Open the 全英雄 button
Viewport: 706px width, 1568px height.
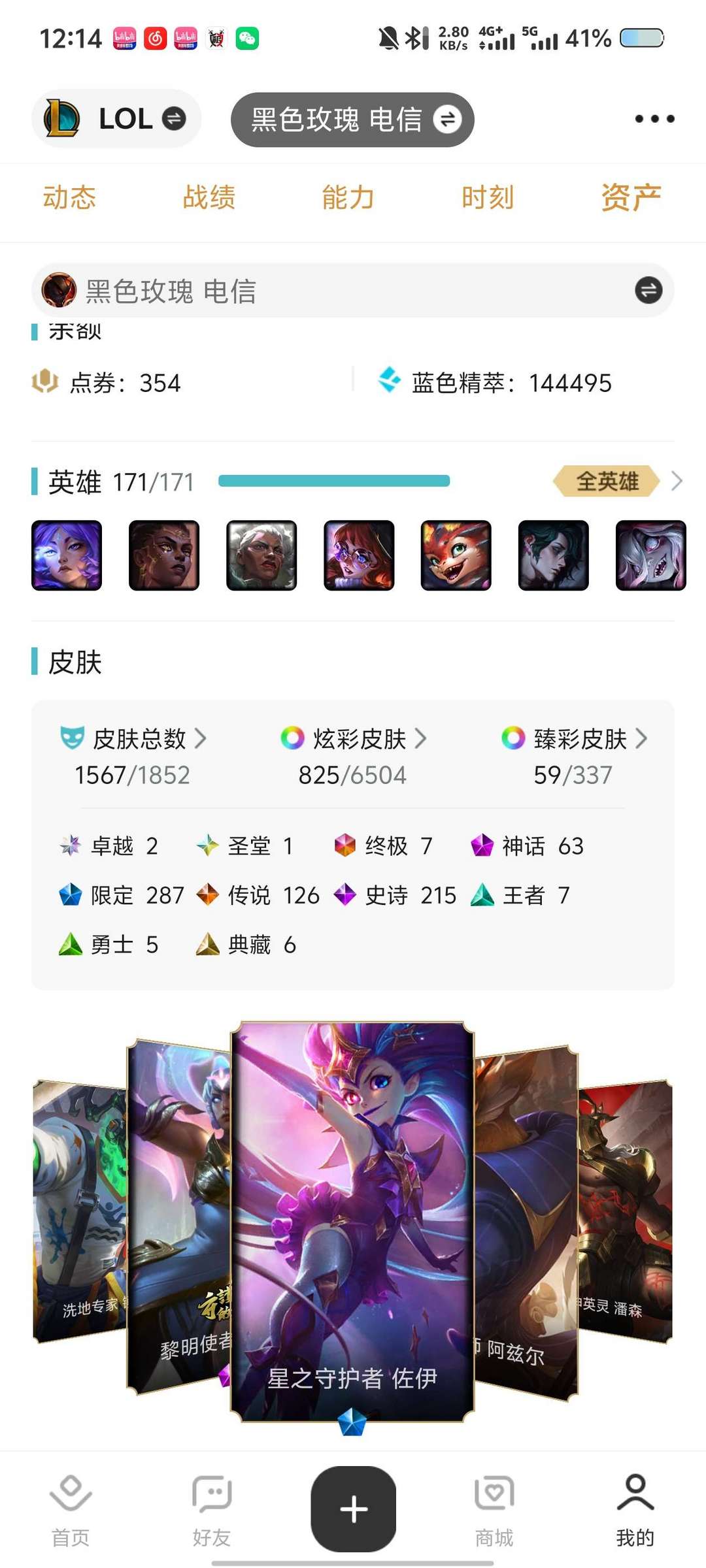[607, 482]
